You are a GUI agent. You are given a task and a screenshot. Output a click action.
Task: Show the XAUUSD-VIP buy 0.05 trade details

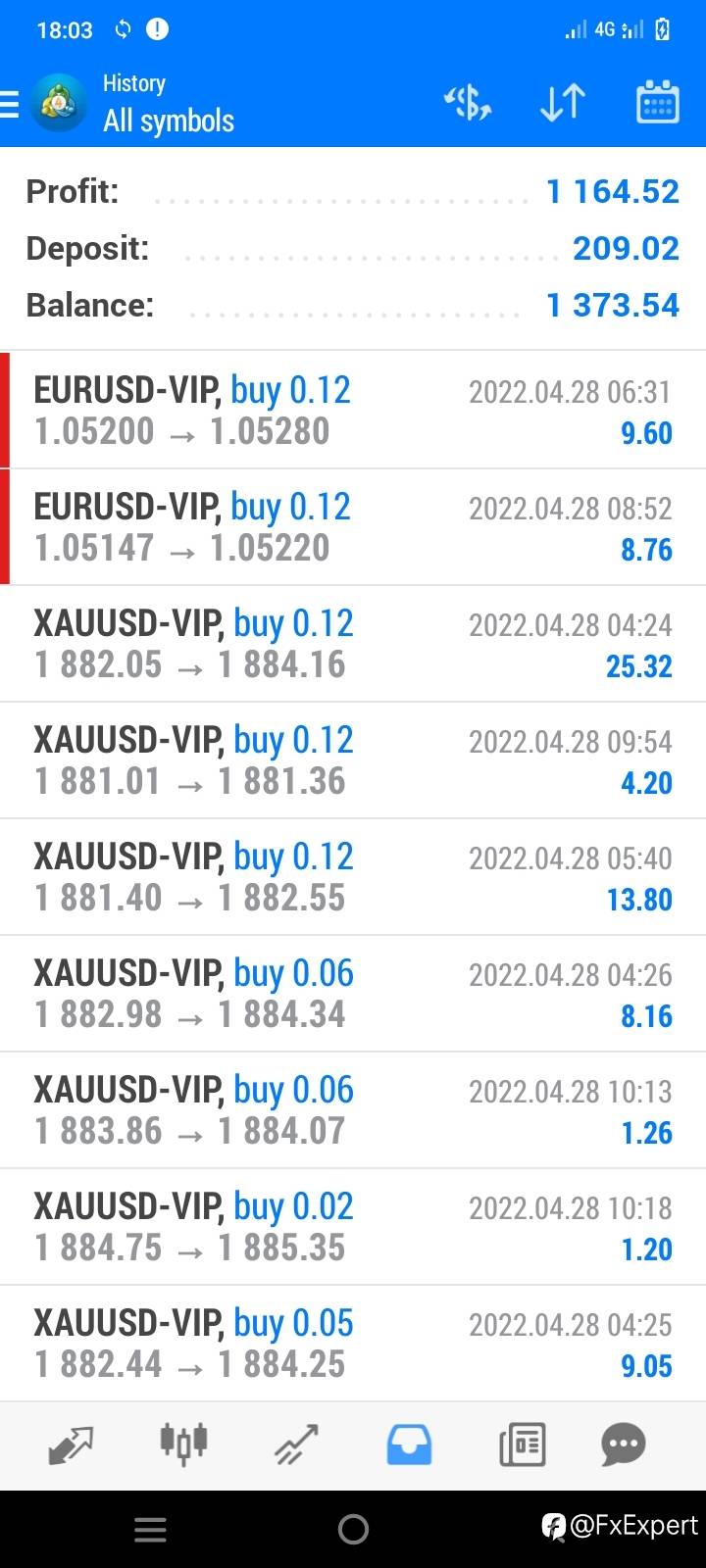(353, 1344)
